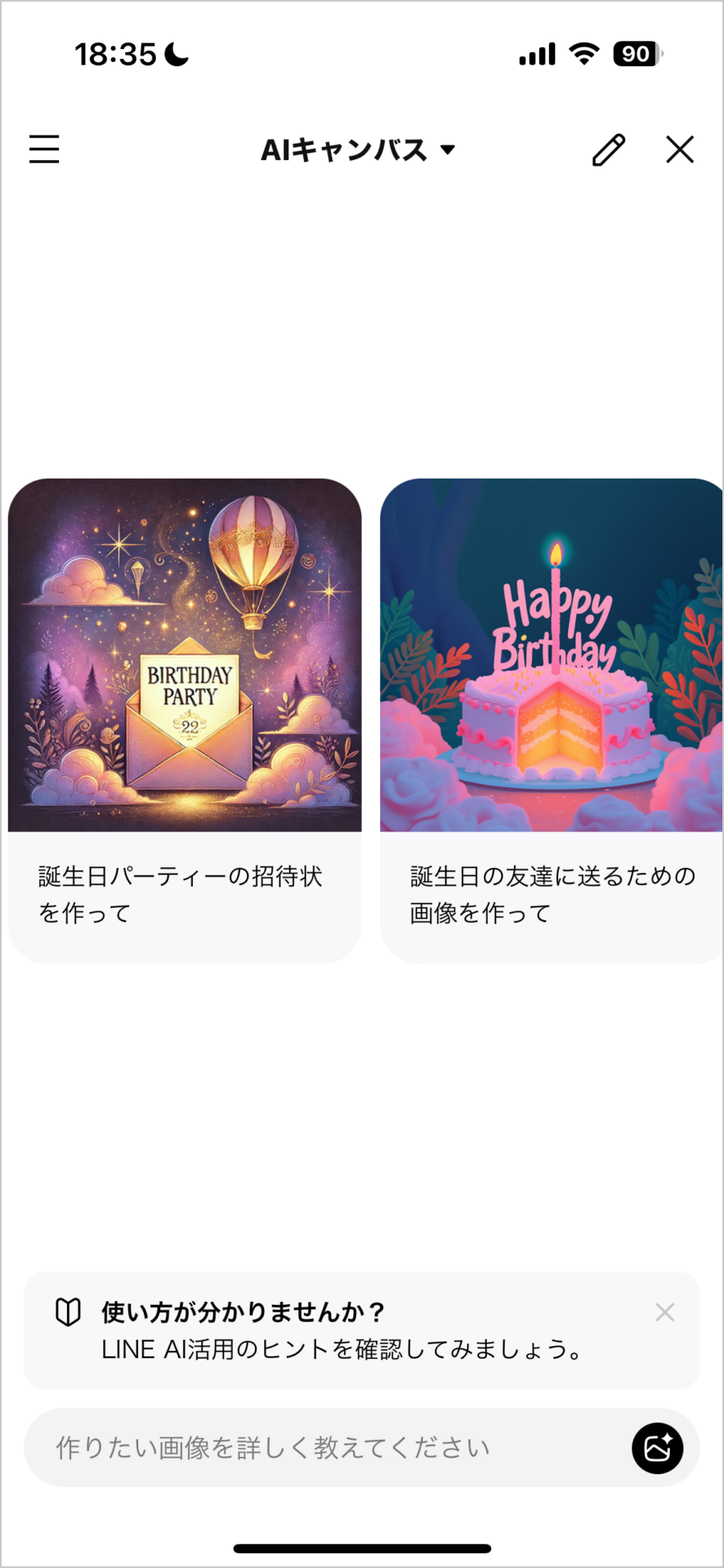Select the 誕生日パーティーの招待状 suggestion card
The height and width of the screenshot is (1568, 724).
185,720
